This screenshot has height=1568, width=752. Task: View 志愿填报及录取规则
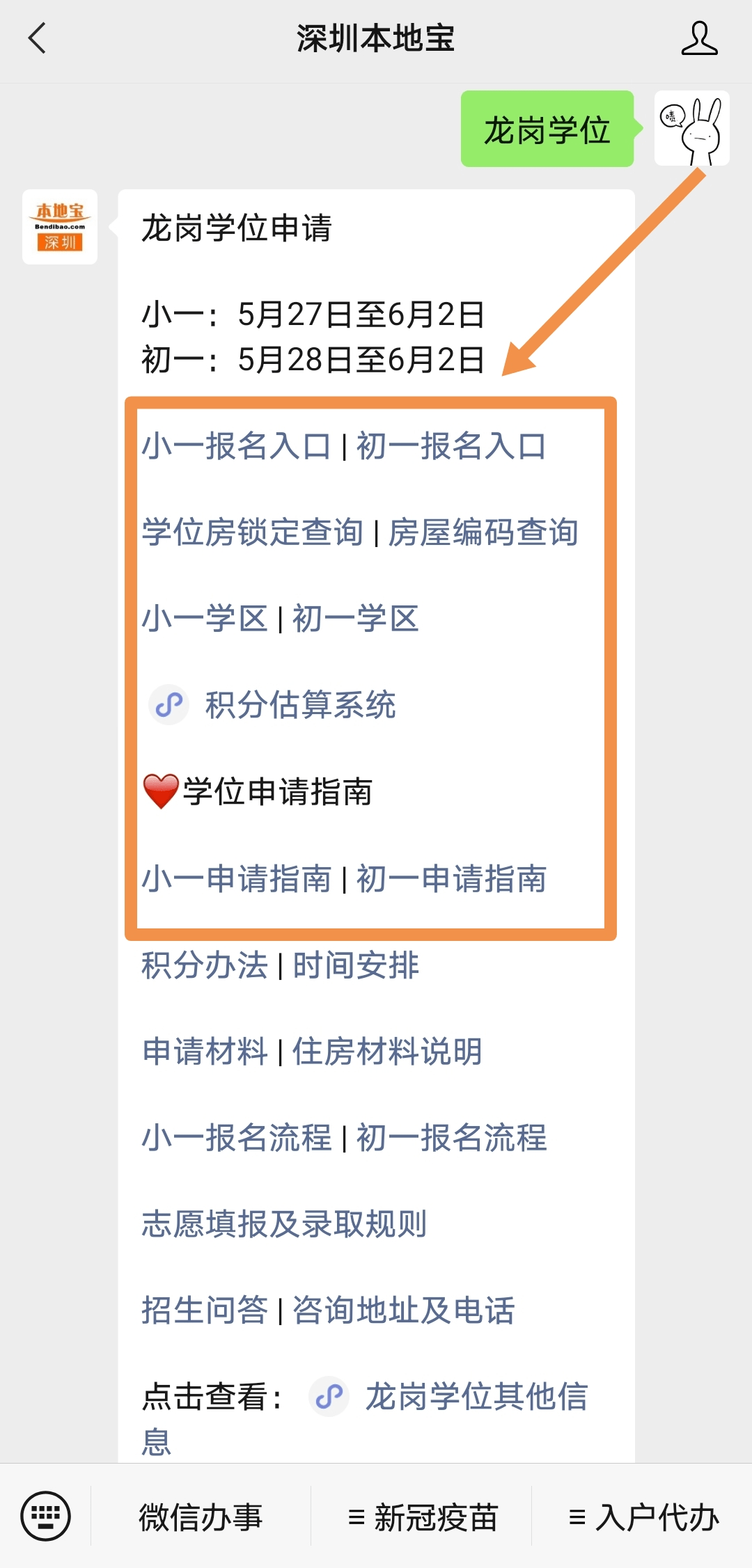pos(285,1224)
